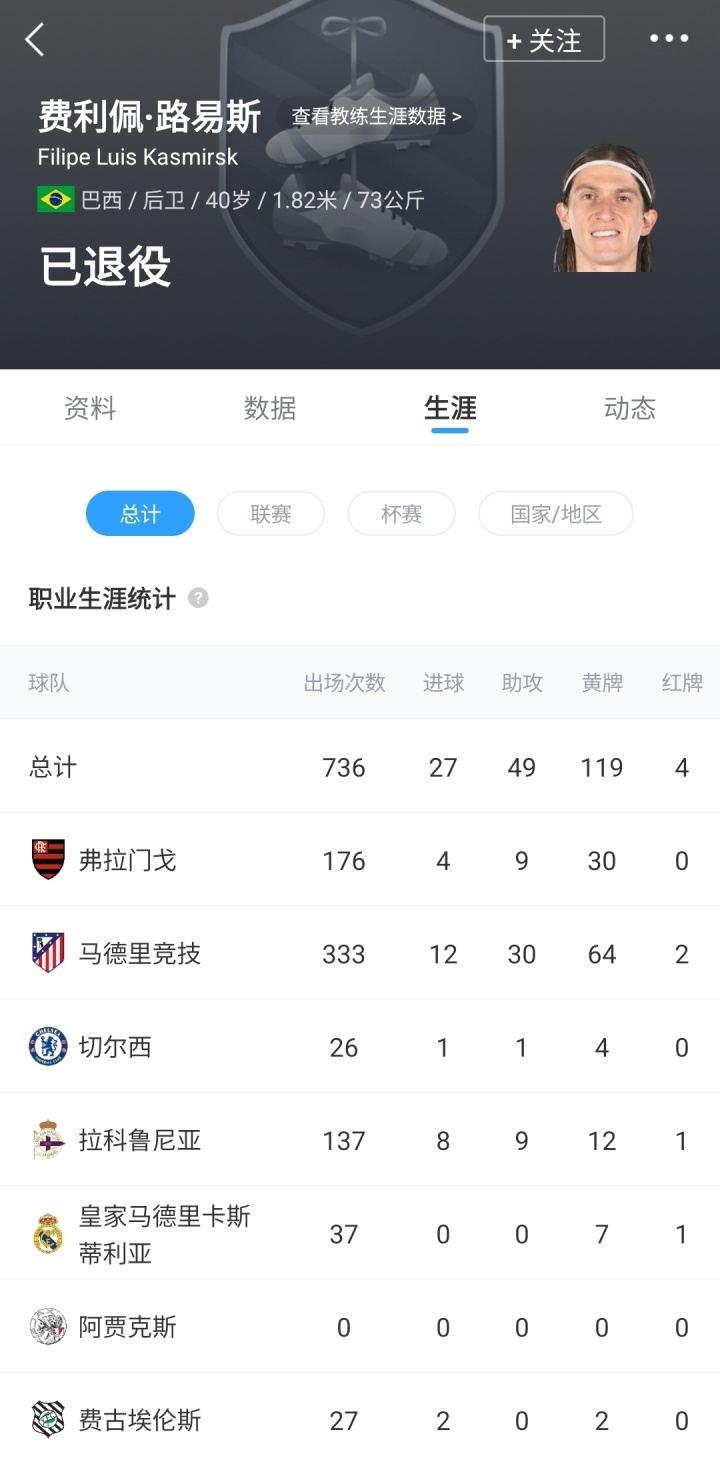Open the three-dot overflow menu

[669, 39]
